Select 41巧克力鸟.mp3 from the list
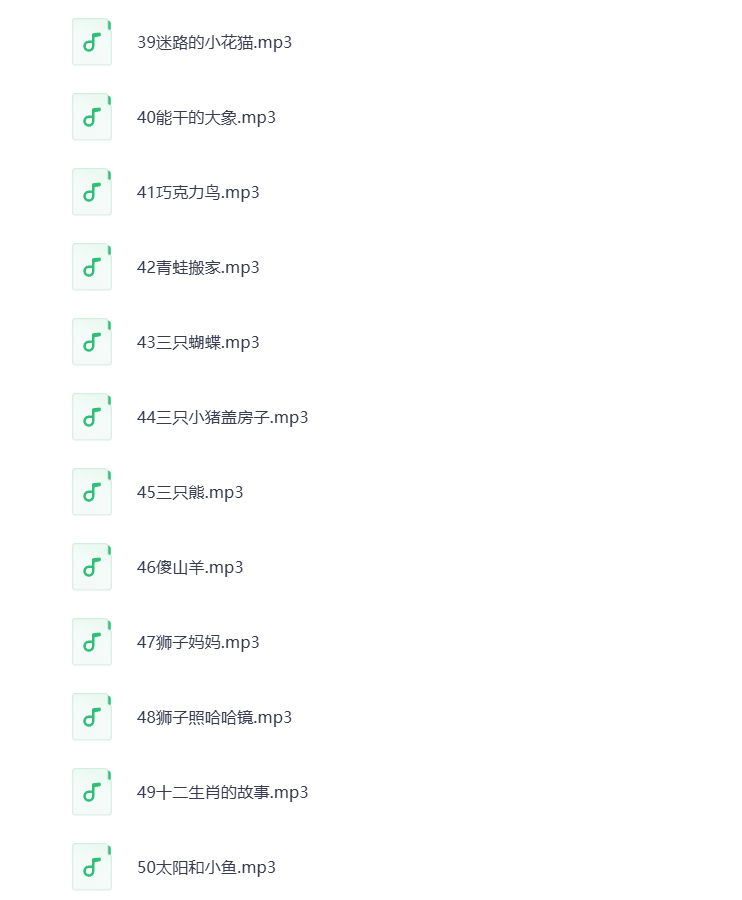Viewport: 742px width, 900px height. (198, 192)
